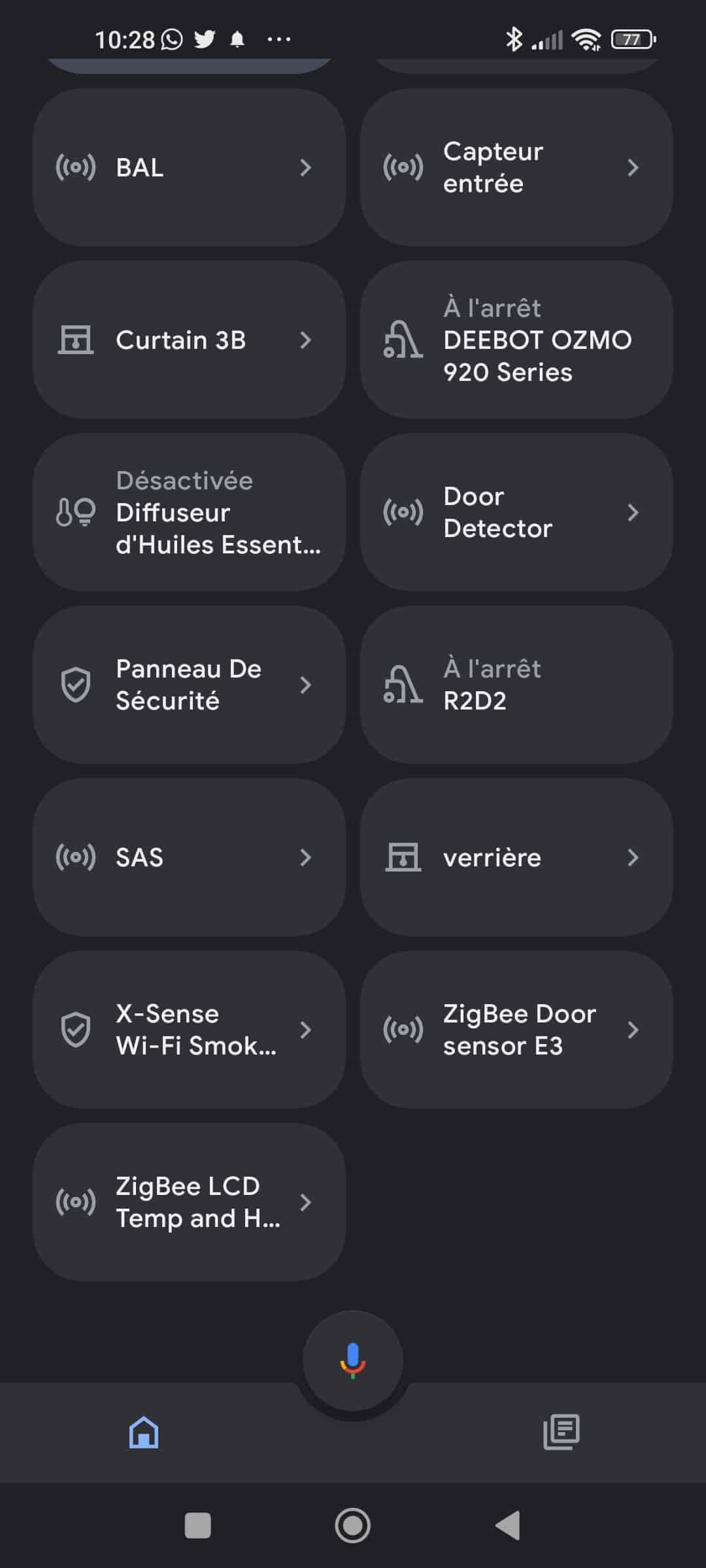The height and width of the screenshot is (1568, 706).
Task: Open the verrière curtain device
Action: click(516, 857)
